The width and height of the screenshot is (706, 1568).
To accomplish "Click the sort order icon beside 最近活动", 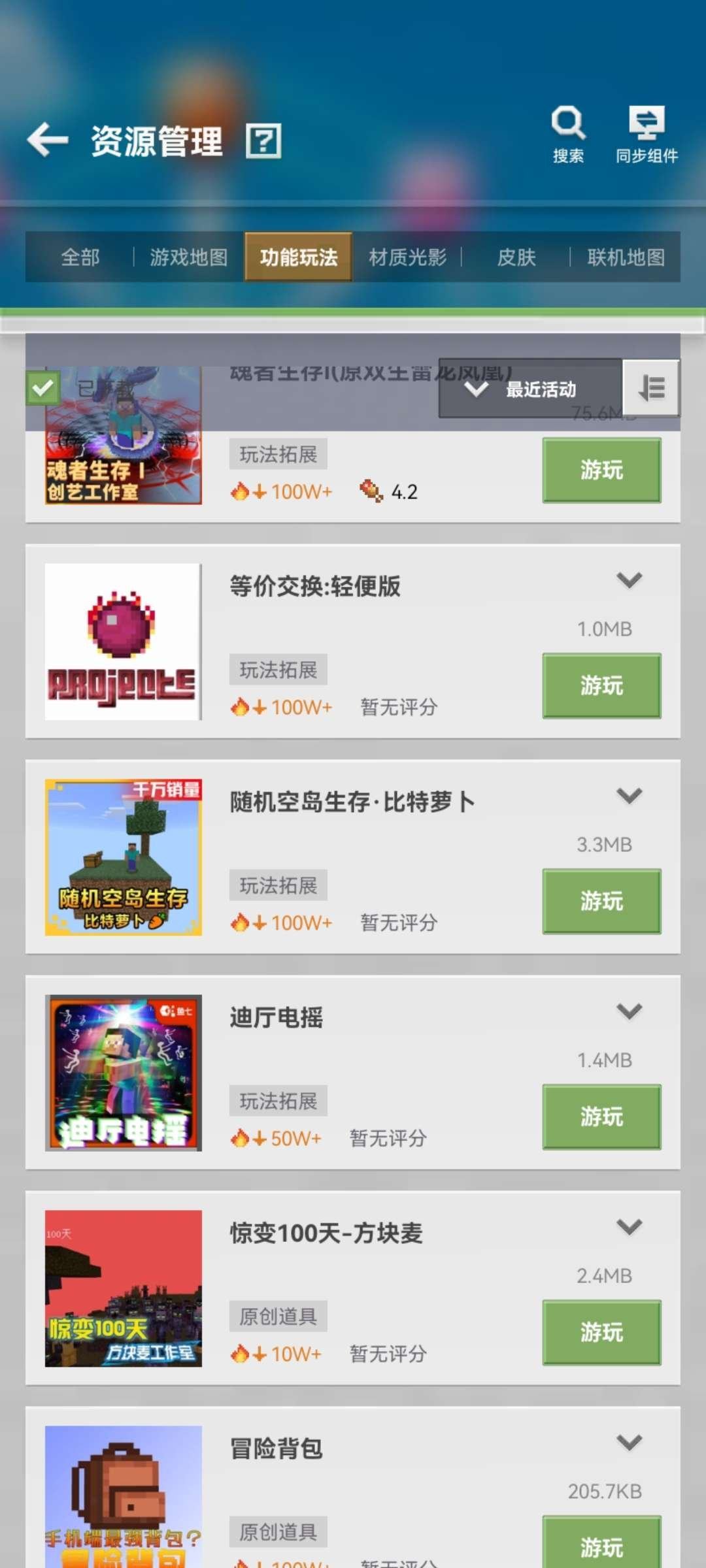I will click(651, 388).
